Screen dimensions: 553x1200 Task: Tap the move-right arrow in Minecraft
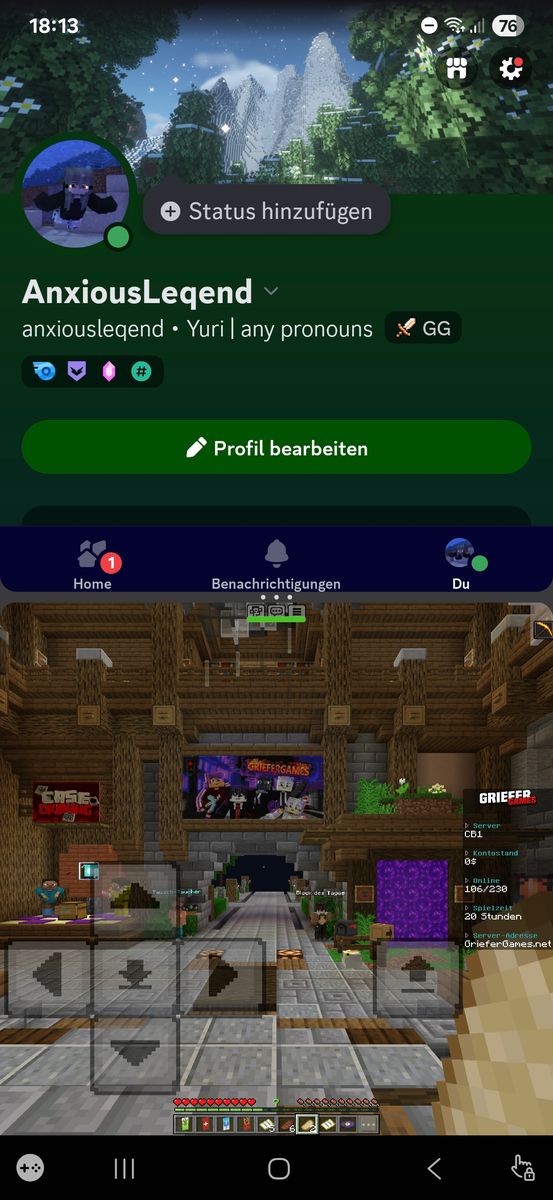222,976
